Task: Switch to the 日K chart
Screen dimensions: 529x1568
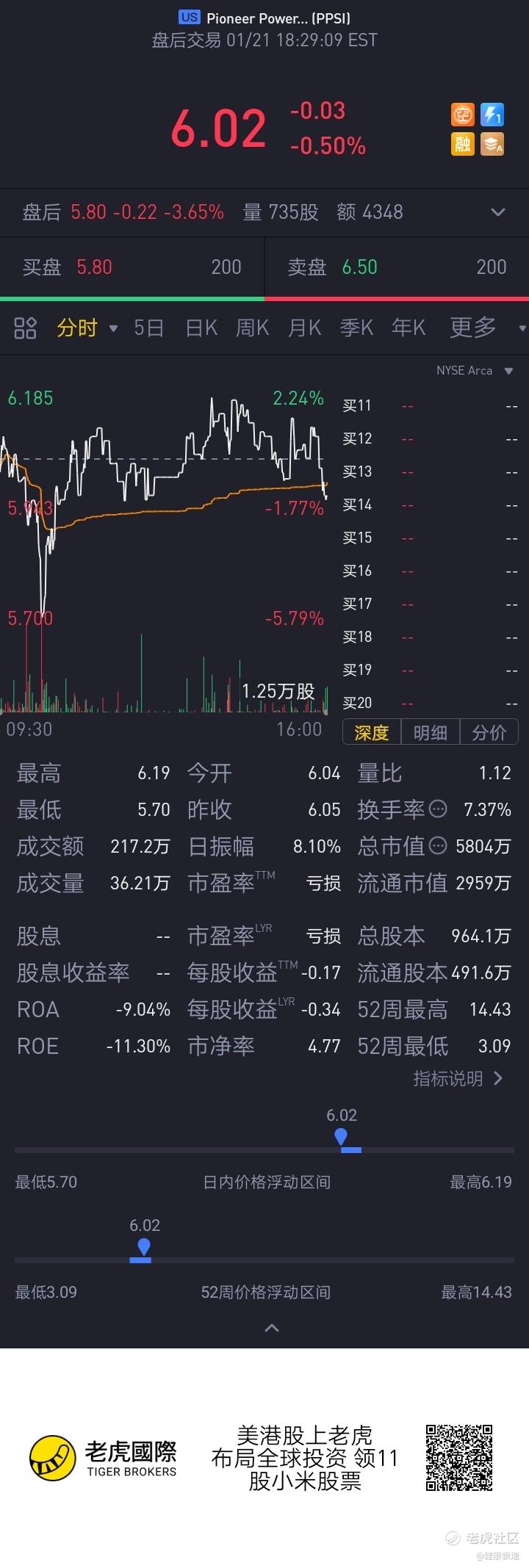Action: tap(201, 328)
